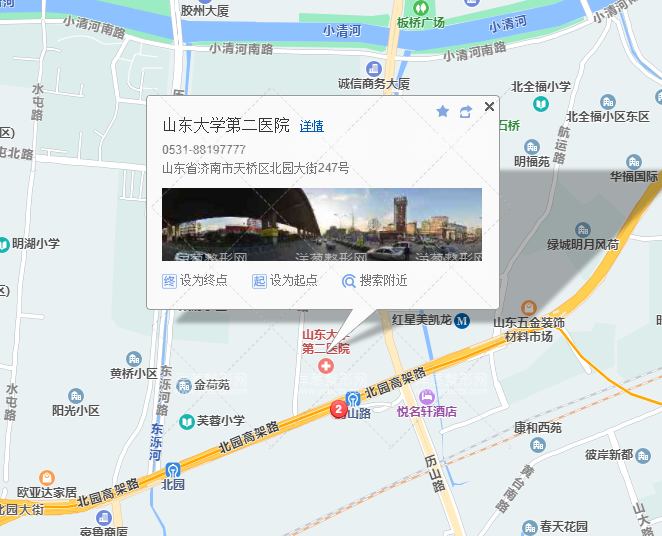Close the hospital info popup
Image resolution: width=662 pixels, height=536 pixels.
tap(489, 106)
